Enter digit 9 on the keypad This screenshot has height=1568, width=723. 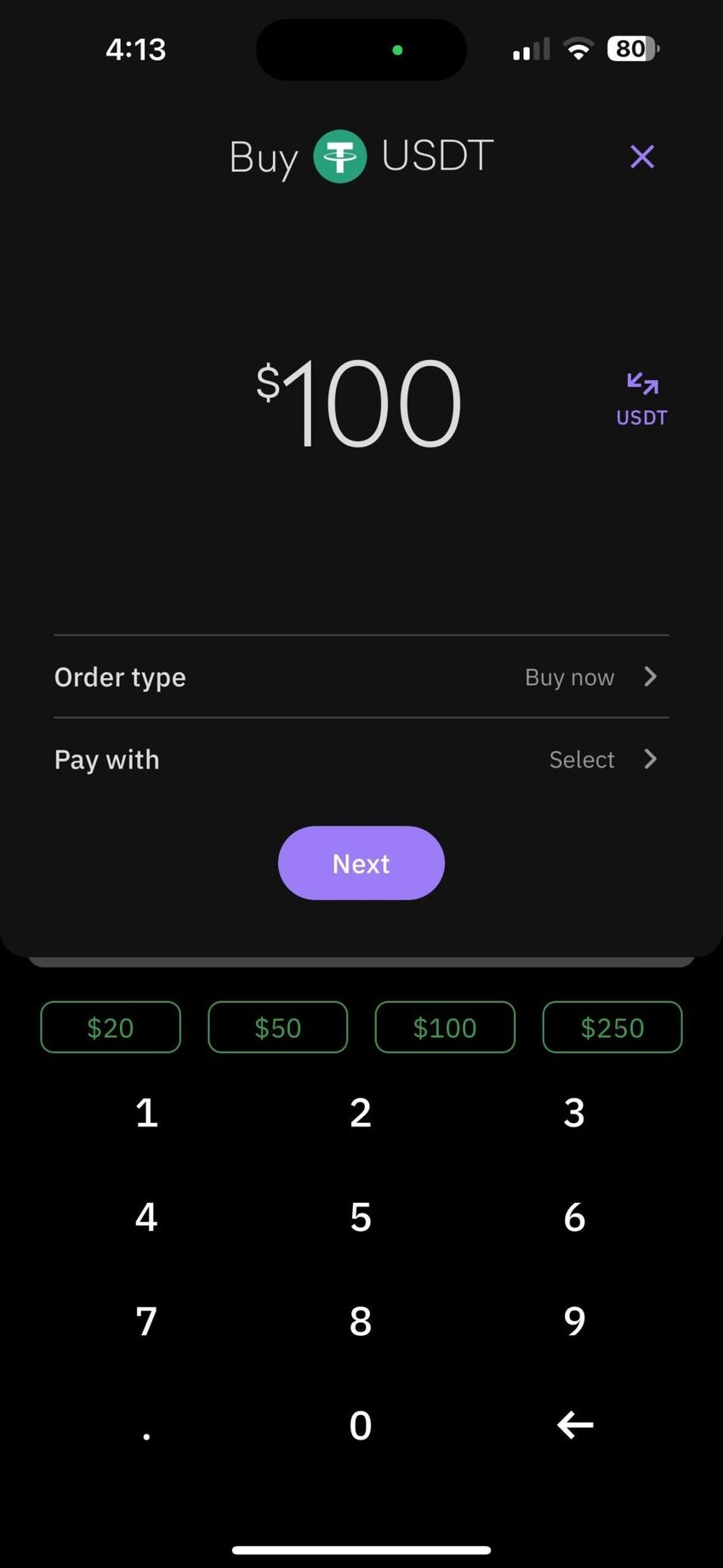coord(574,1321)
